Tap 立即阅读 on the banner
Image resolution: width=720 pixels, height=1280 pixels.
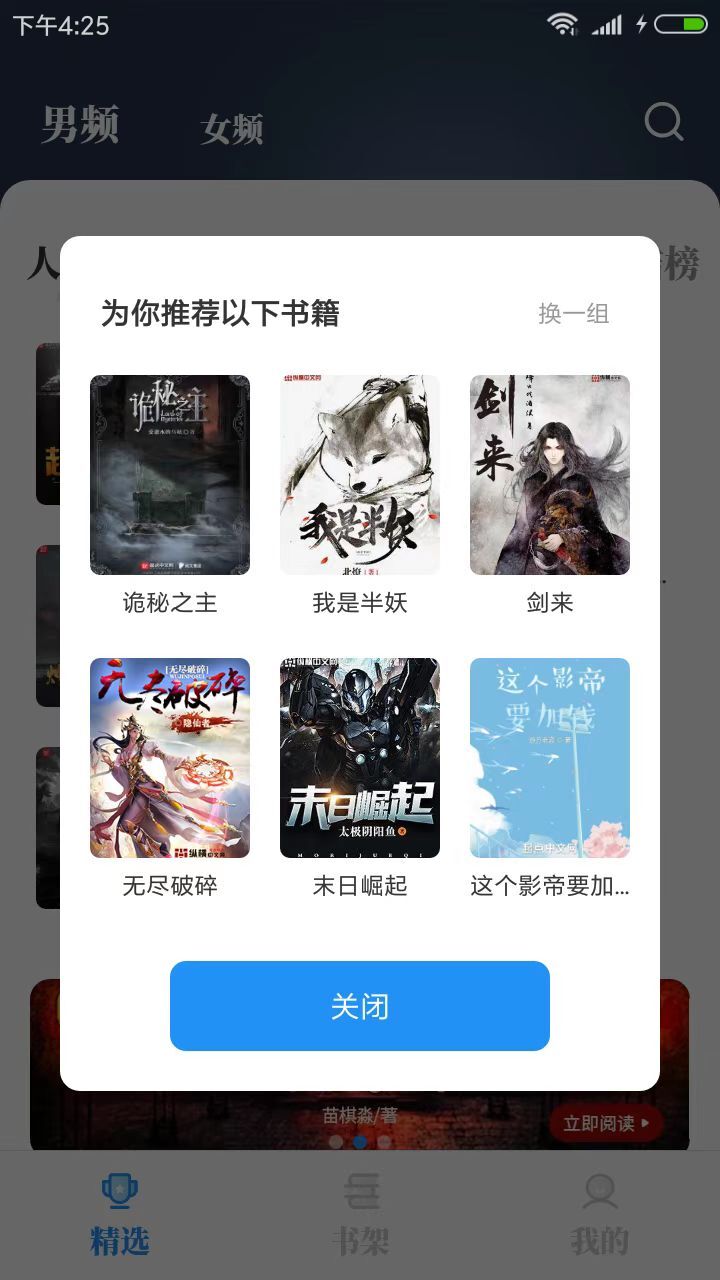click(606, 1124)
